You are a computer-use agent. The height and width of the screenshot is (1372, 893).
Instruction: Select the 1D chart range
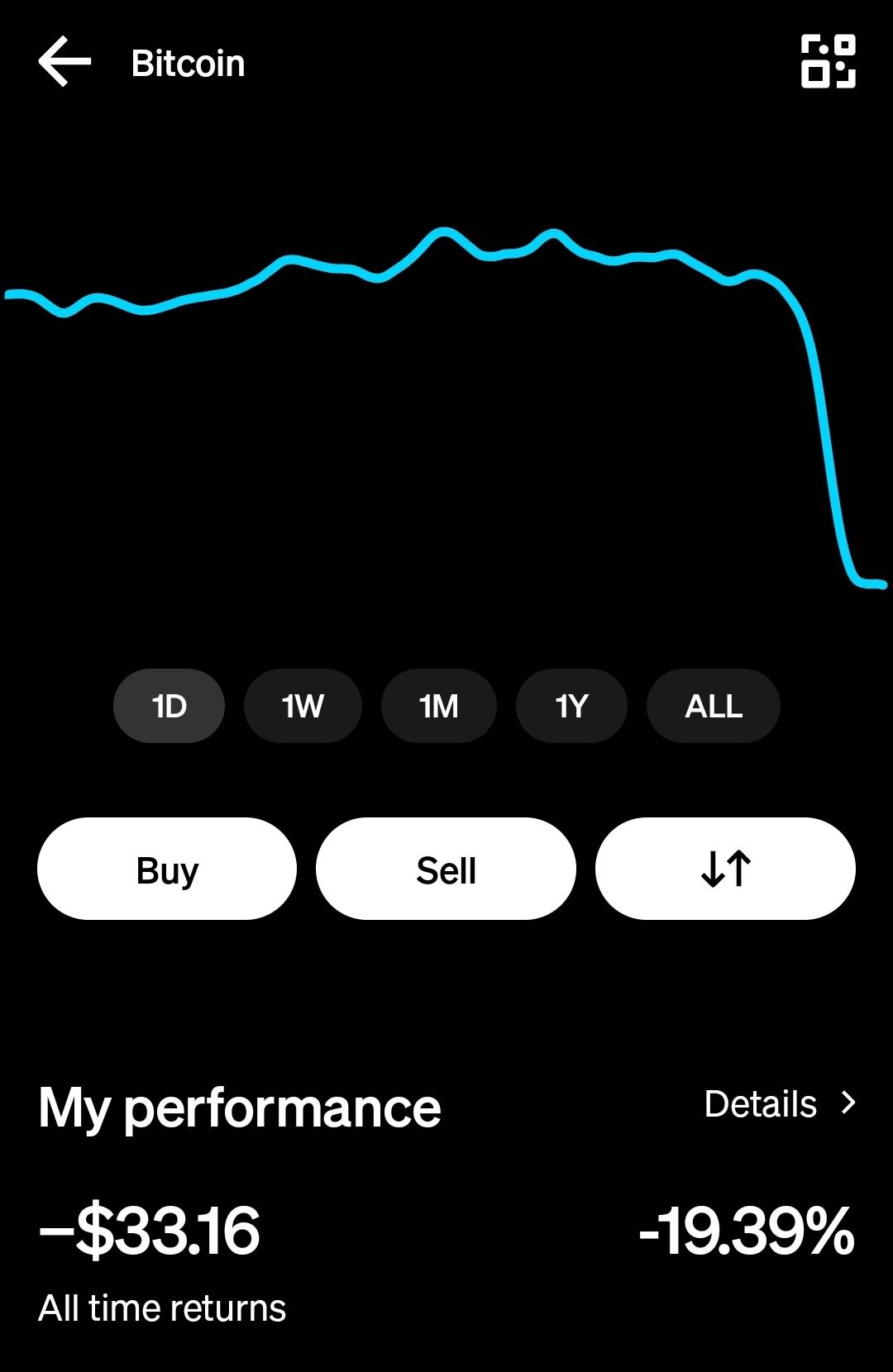click(169, 706)
